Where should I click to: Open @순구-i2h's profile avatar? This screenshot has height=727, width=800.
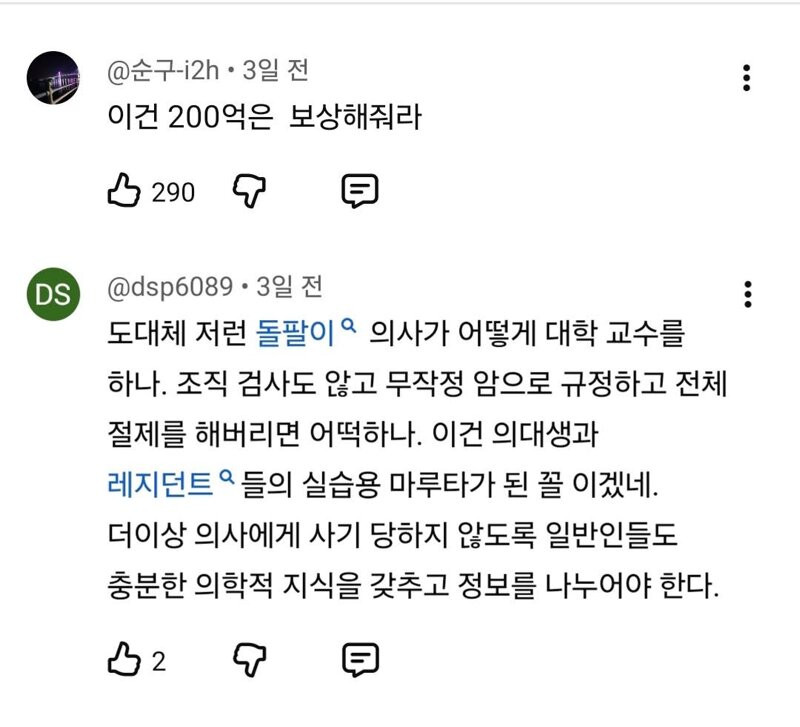53,77
